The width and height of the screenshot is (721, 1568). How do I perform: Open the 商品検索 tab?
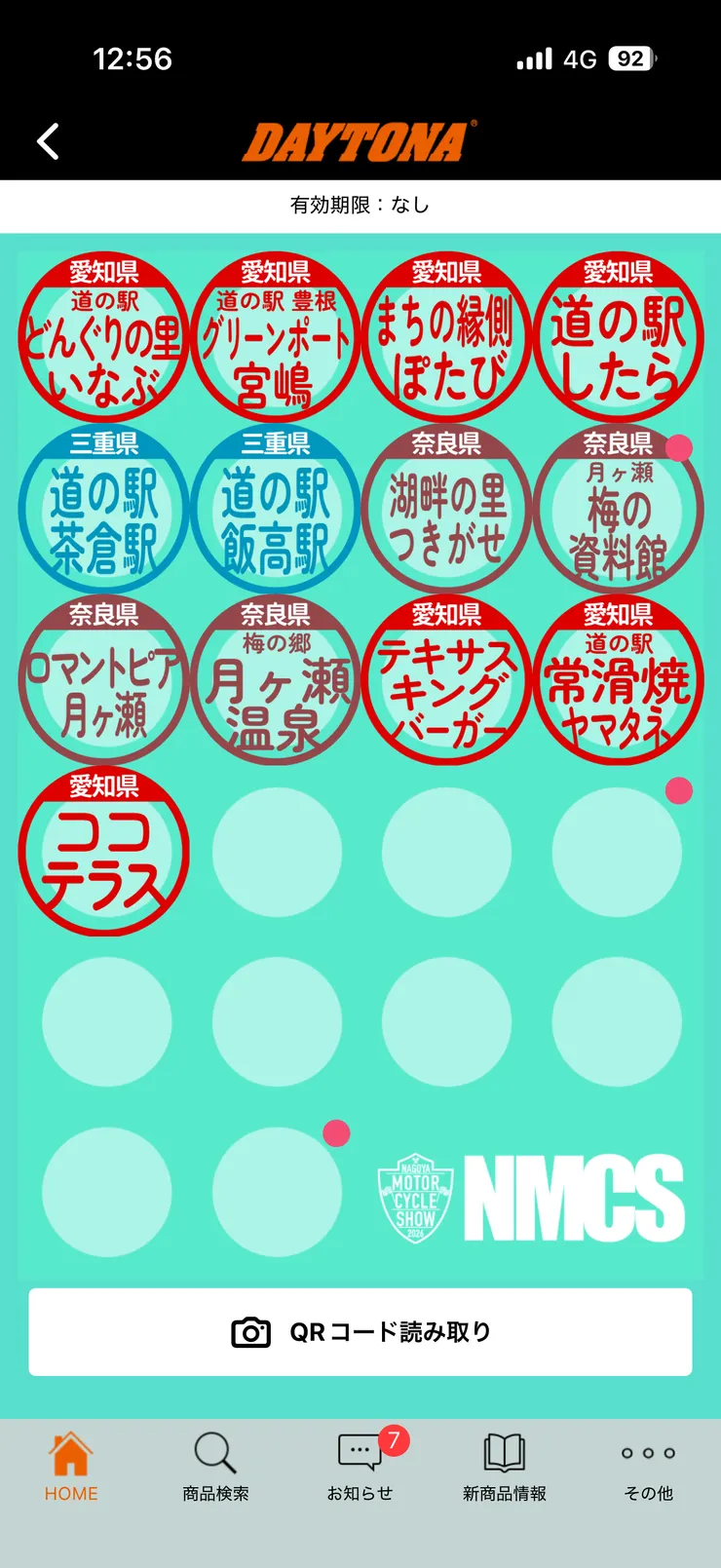click(215, 1466)
